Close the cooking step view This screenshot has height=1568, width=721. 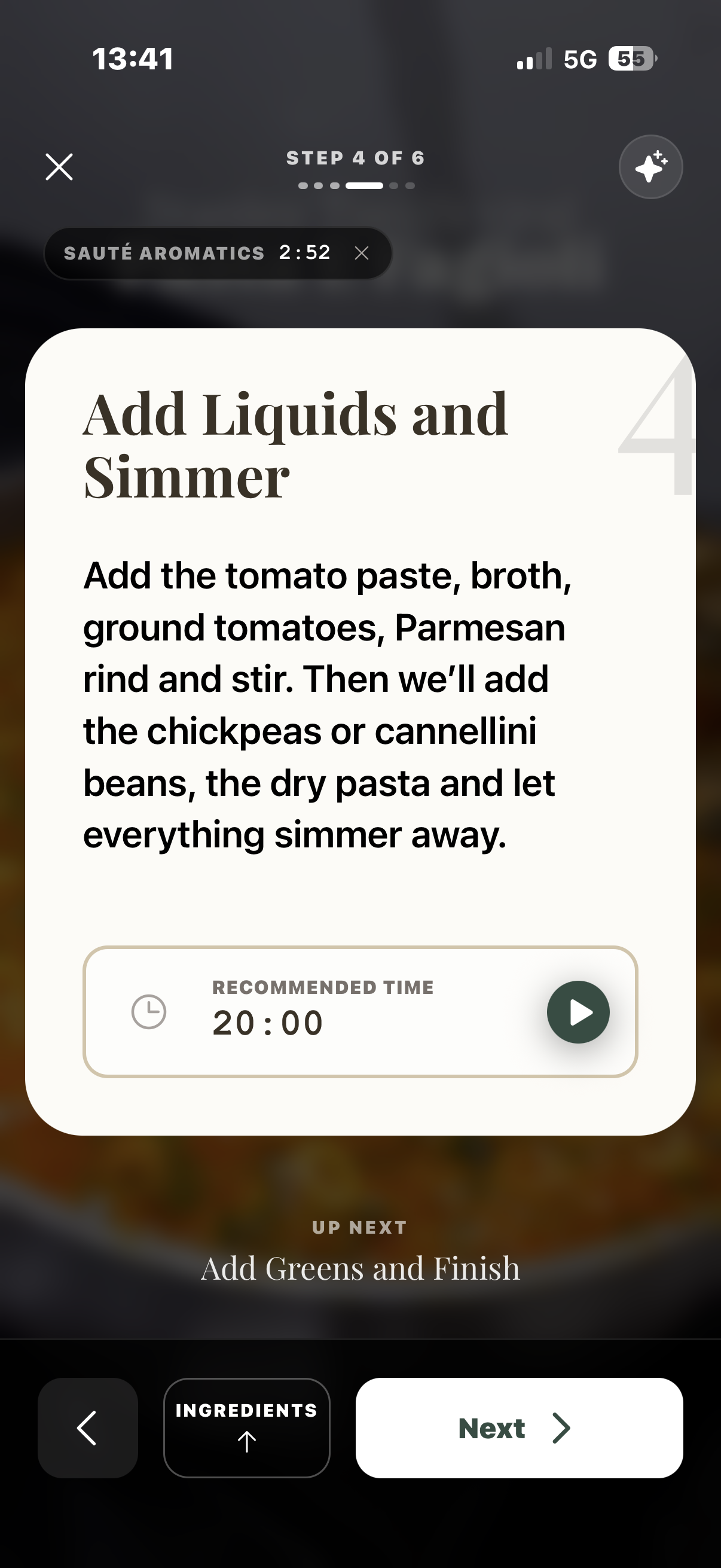pyautogui.click(x=59, y=167)
